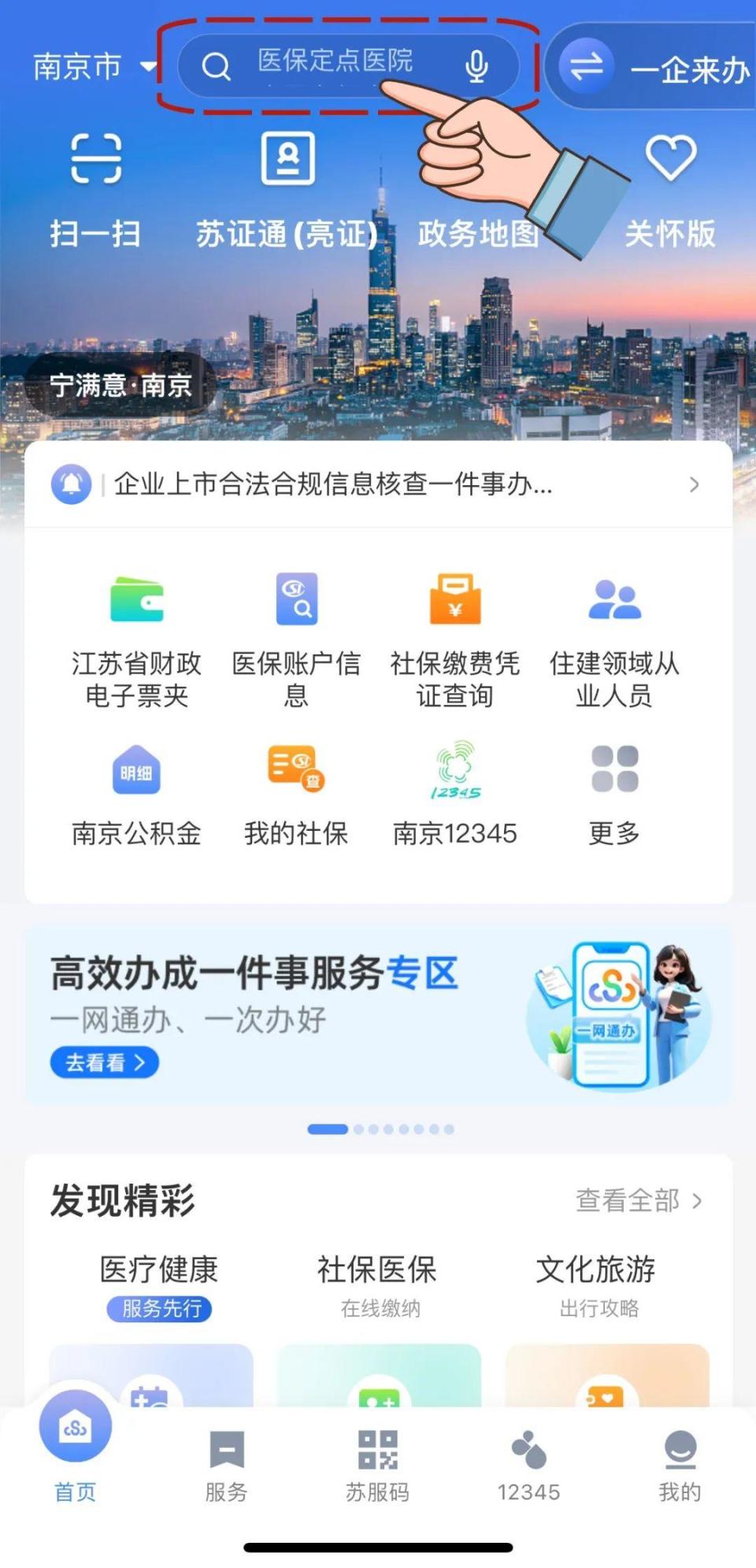
Task: Open the 医保定点医院 search box
Action: pos(335,65)
